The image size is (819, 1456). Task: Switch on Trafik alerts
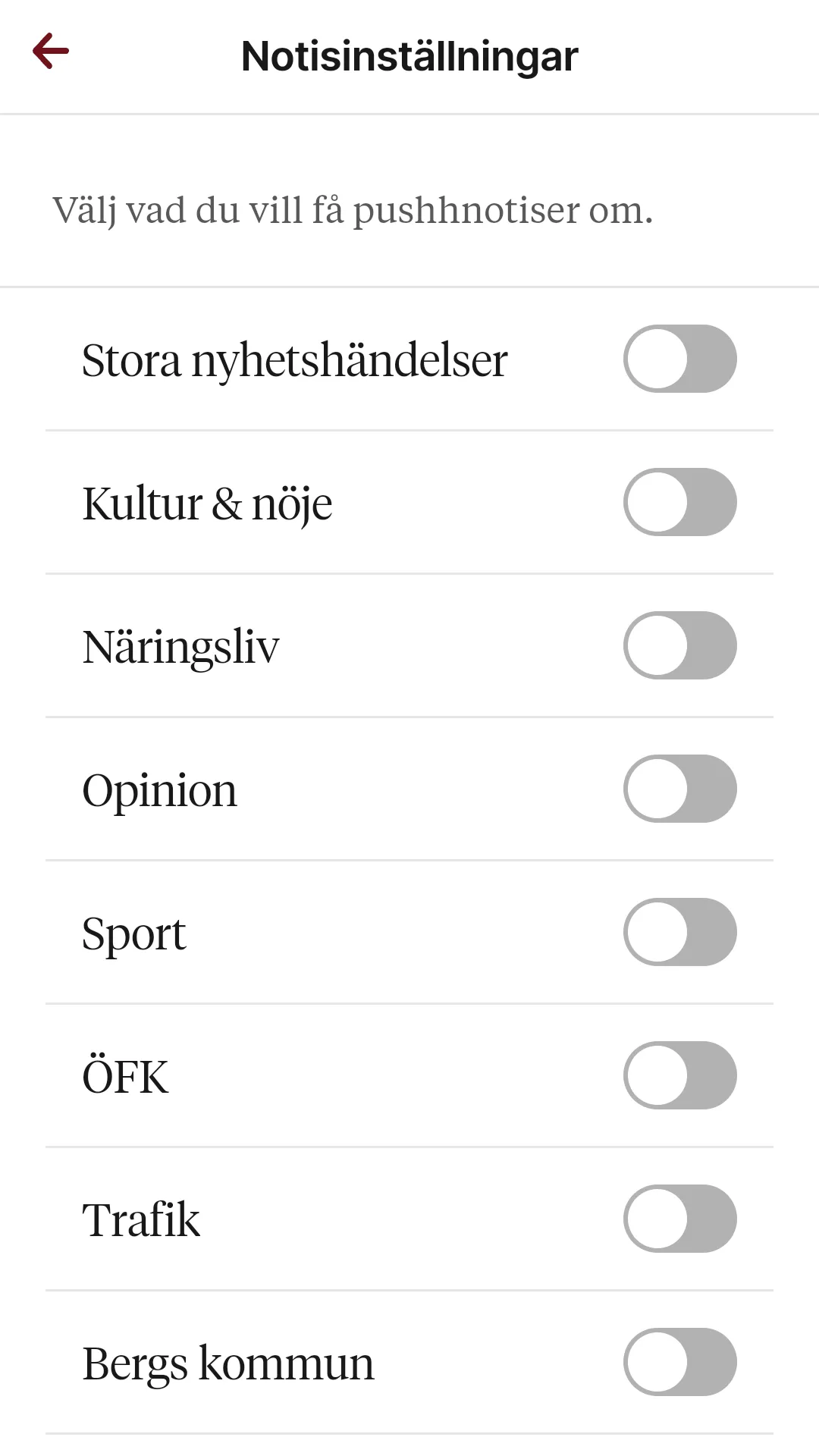point(680,1218)
